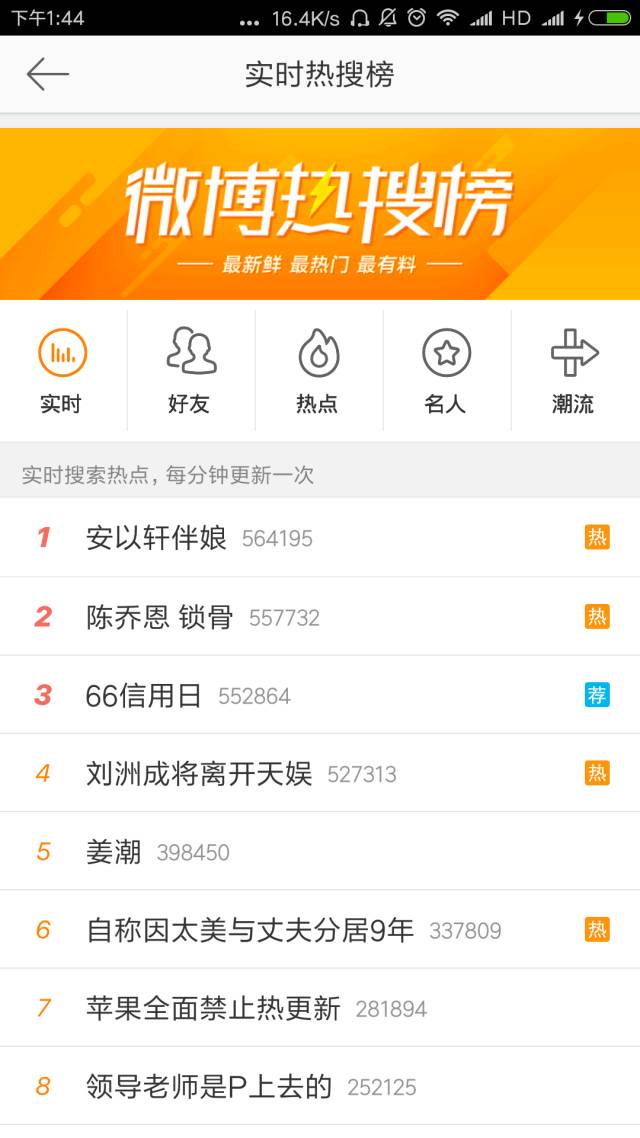Open the 姜潮 hot search
Image resolution: width=640 pixels, height=1138 pixels.
(320, 851)
